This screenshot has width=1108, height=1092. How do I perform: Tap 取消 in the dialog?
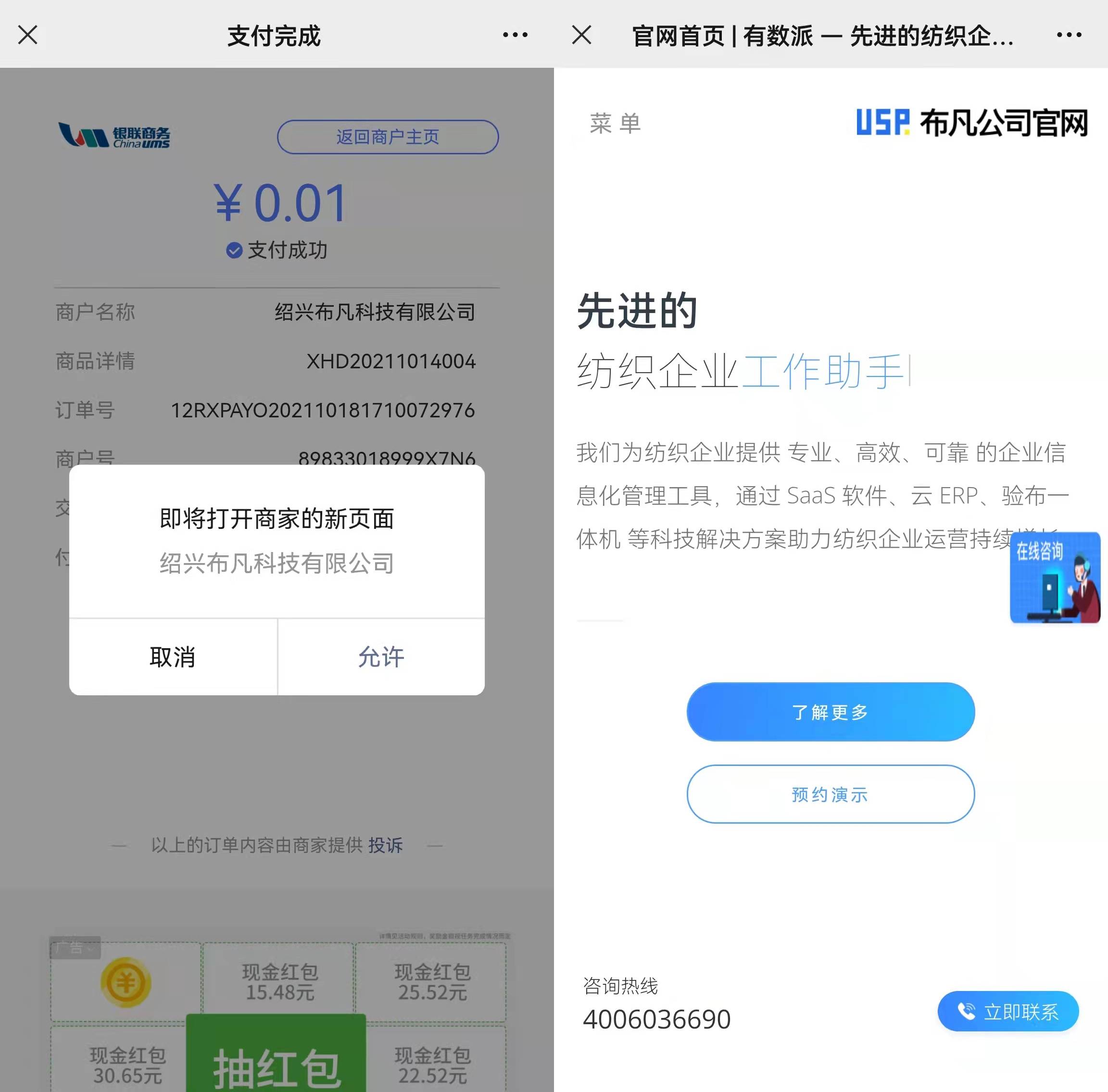click(x=173, y=657)
